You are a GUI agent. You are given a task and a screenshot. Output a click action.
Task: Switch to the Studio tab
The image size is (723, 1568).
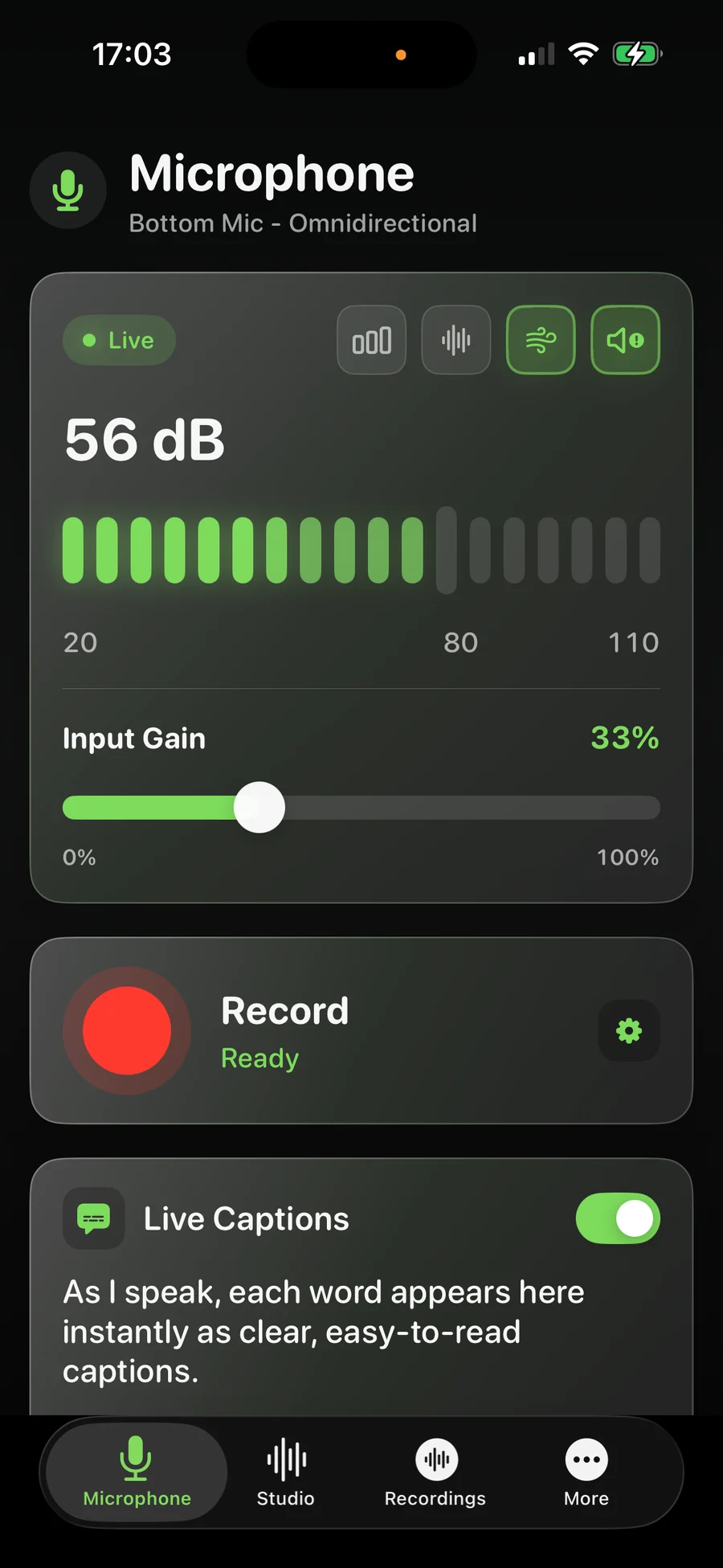pyautogui.click(x=285, y=1472)
